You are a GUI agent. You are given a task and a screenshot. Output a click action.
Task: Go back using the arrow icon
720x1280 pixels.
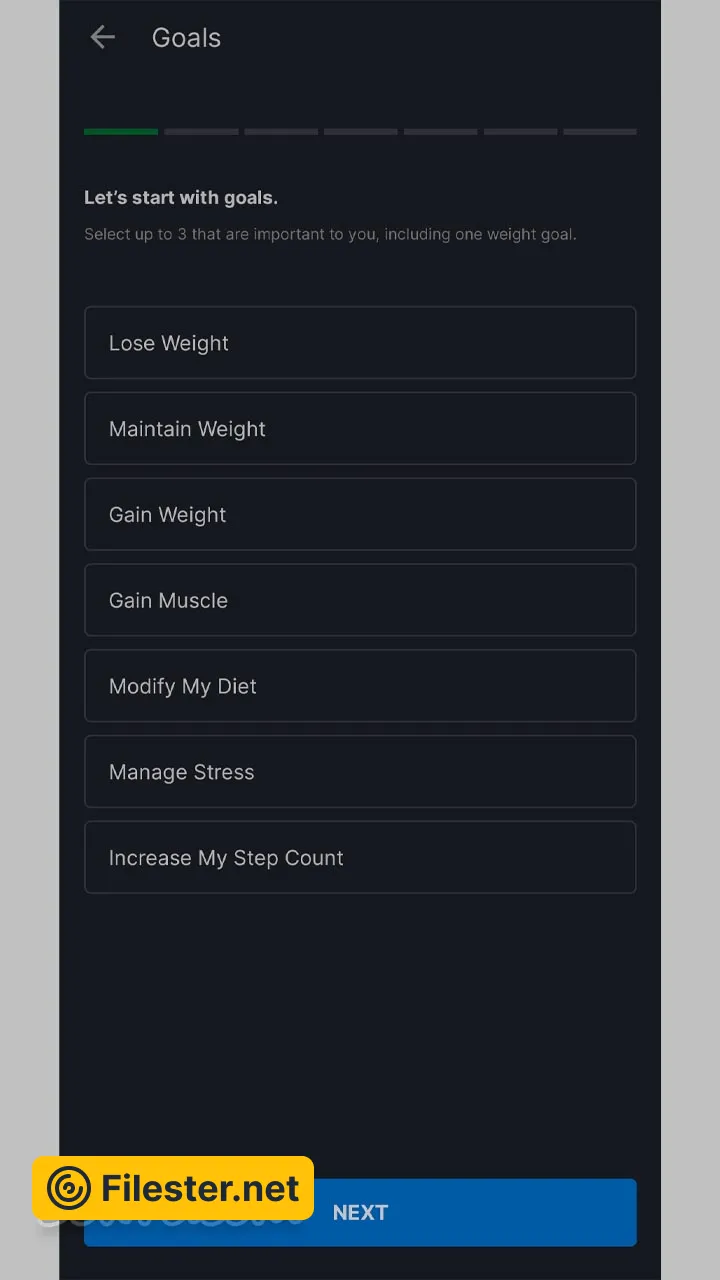[x=102, y=38]
